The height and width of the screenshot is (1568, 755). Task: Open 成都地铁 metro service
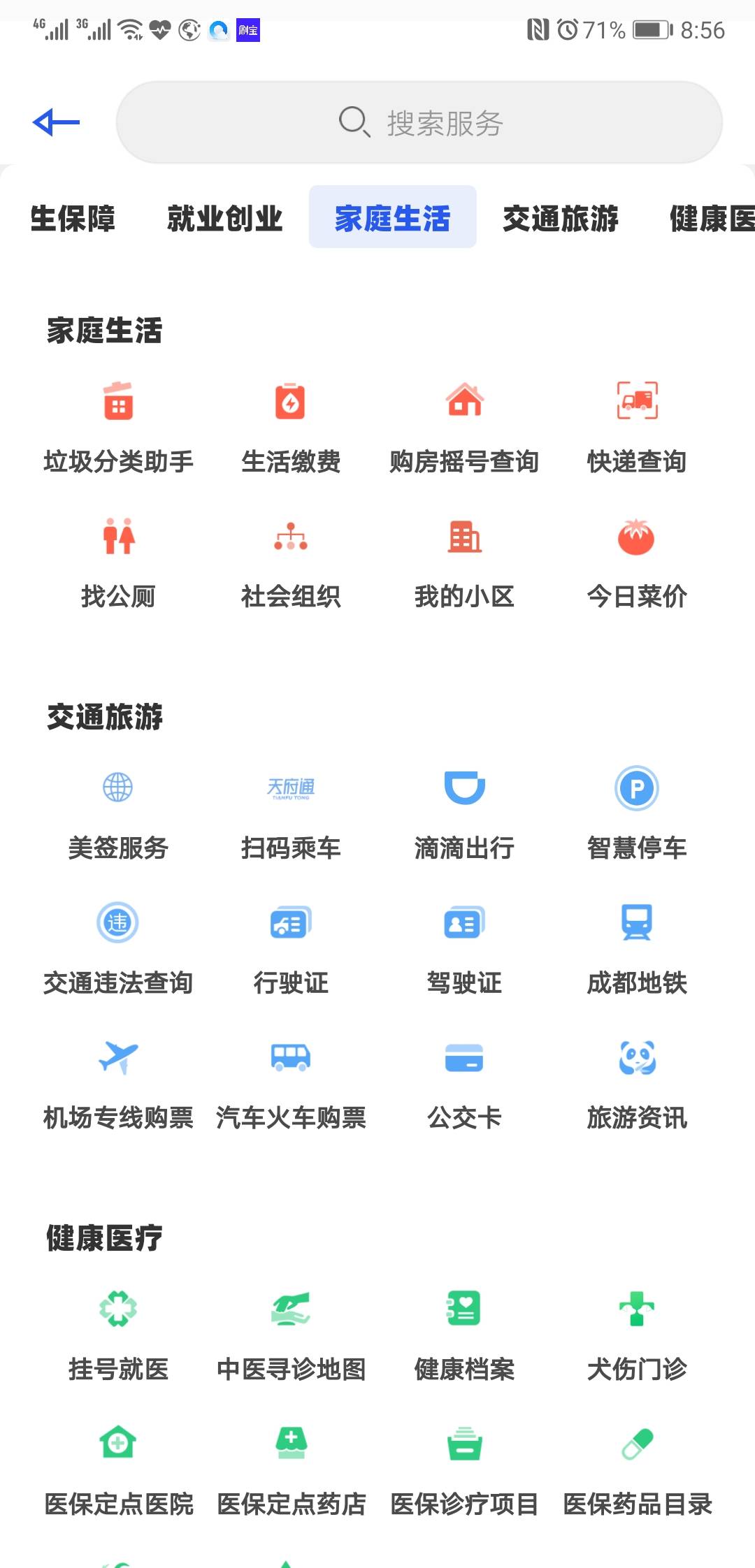click(x=637, y=949)
